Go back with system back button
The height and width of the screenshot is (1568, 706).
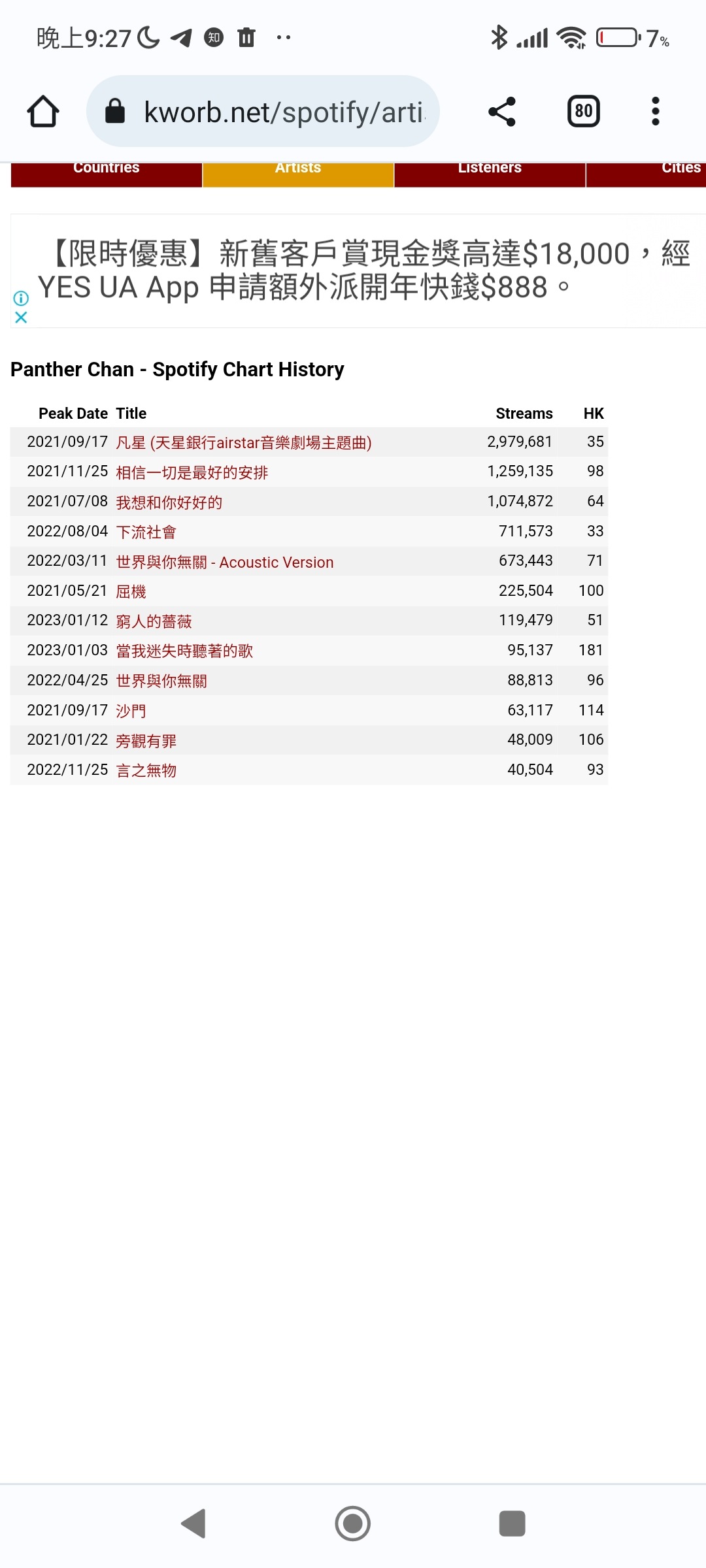(193, 1524)
